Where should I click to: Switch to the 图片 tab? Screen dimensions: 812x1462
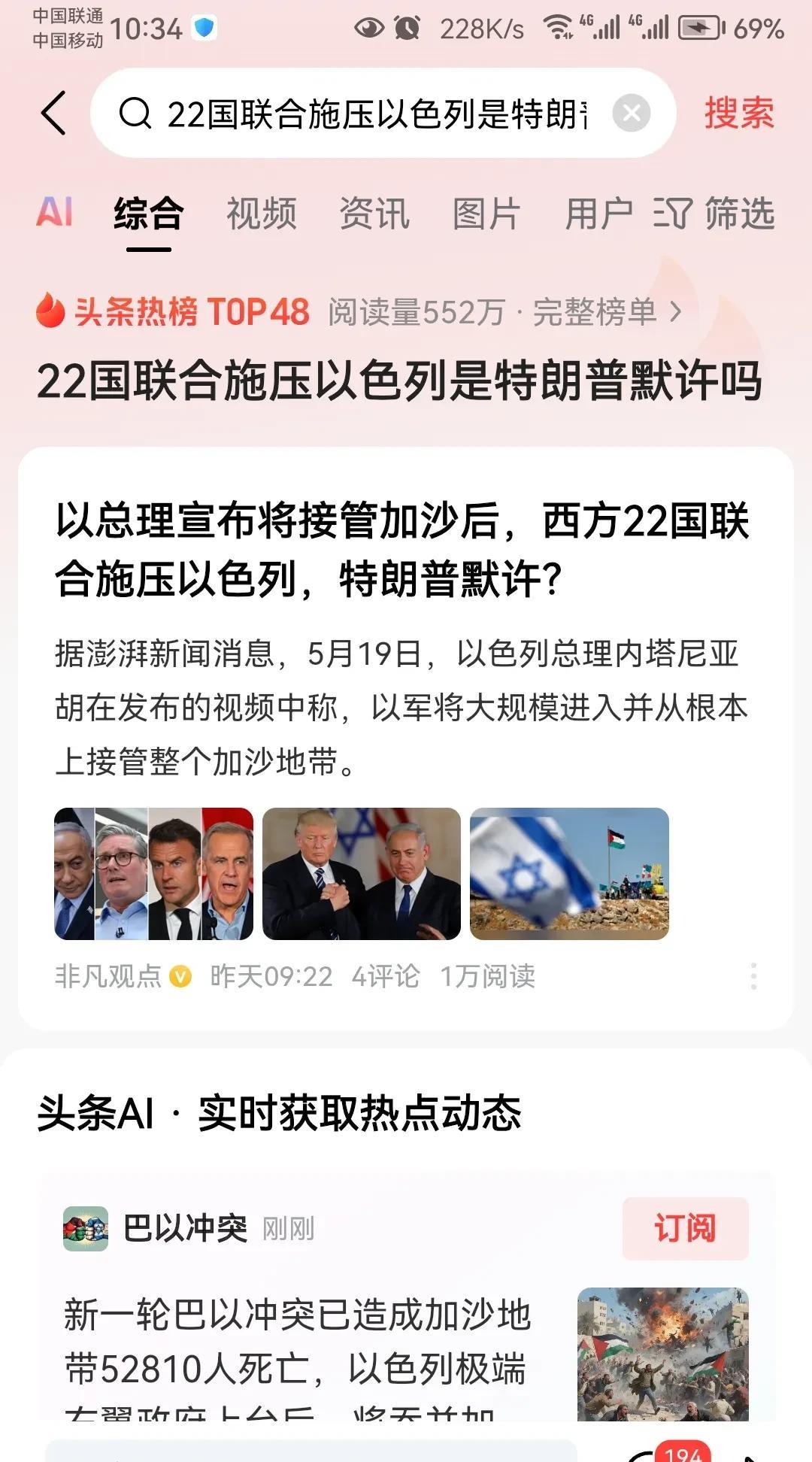[x=487, y=213]
